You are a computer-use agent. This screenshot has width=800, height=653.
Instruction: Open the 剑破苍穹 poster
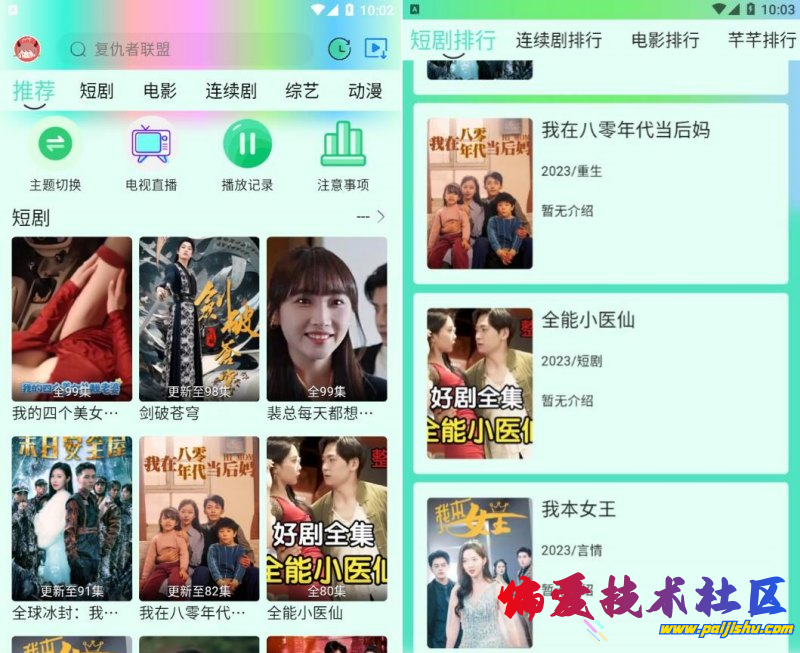[199, 318]
